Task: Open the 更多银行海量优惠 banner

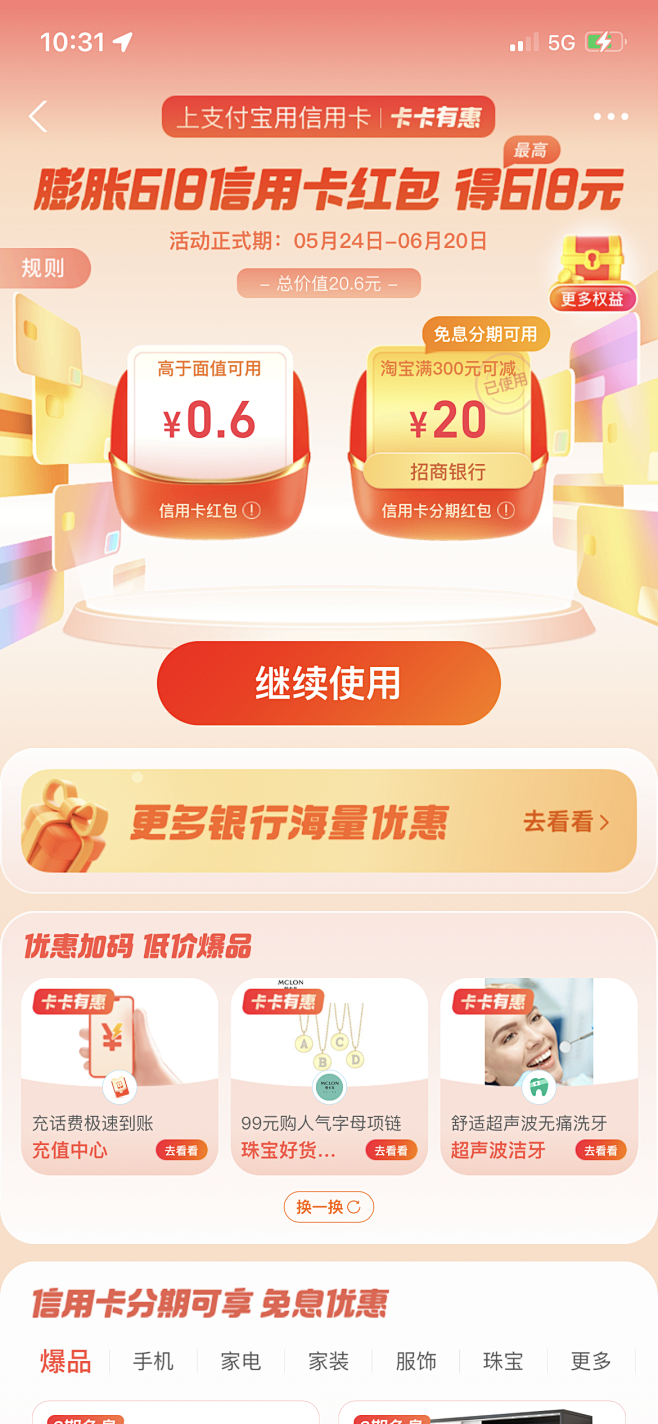Action: pos(328,821)
